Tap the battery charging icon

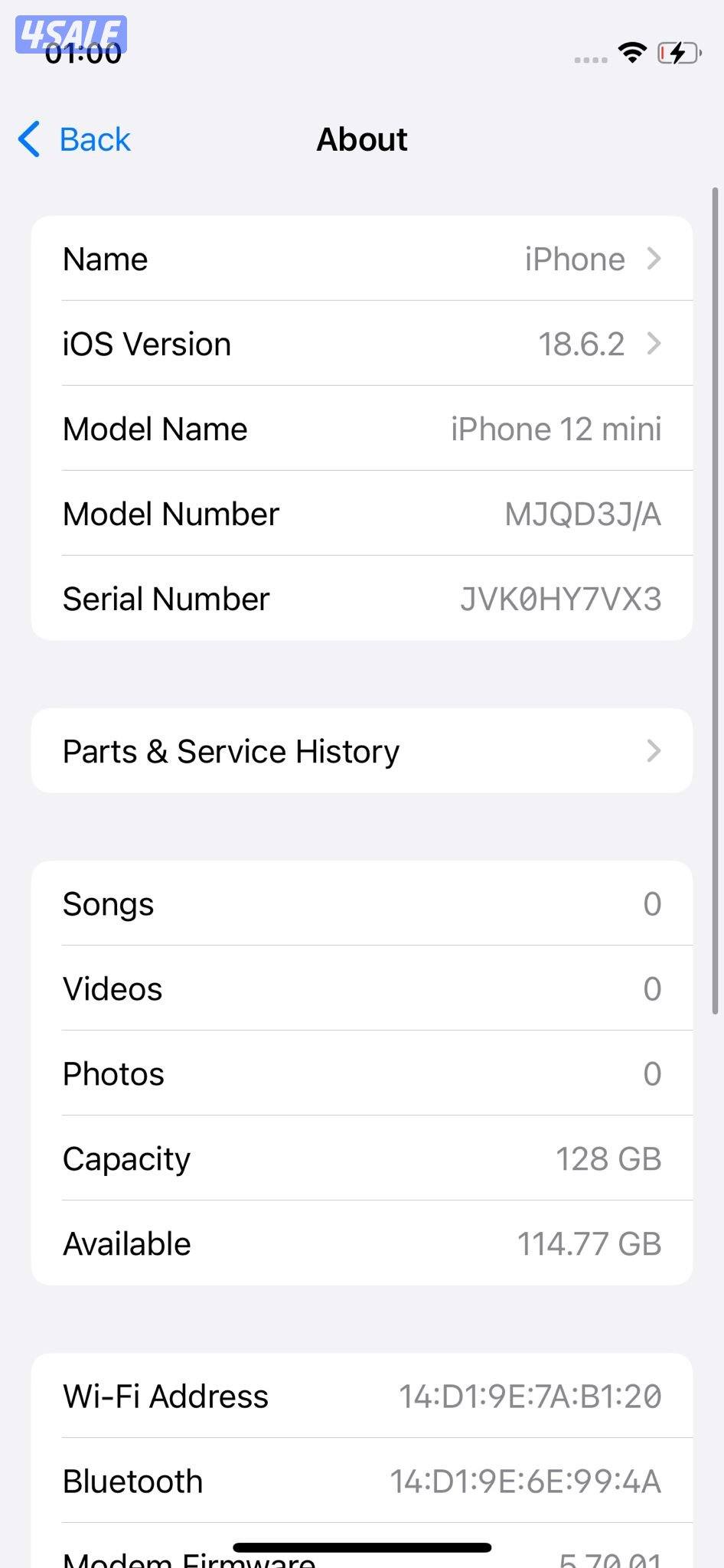[677, 54]
